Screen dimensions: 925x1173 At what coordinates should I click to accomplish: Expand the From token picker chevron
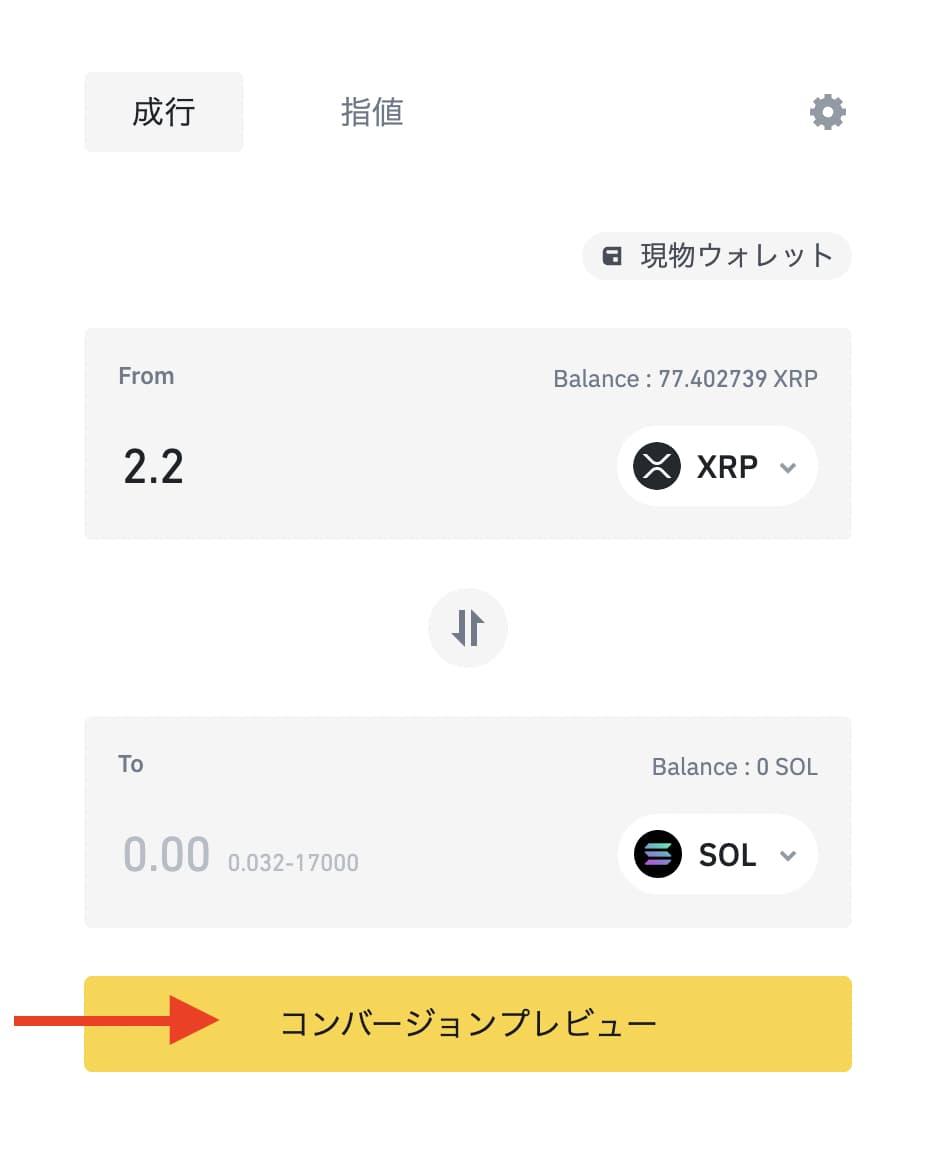[x=787, y=466]
